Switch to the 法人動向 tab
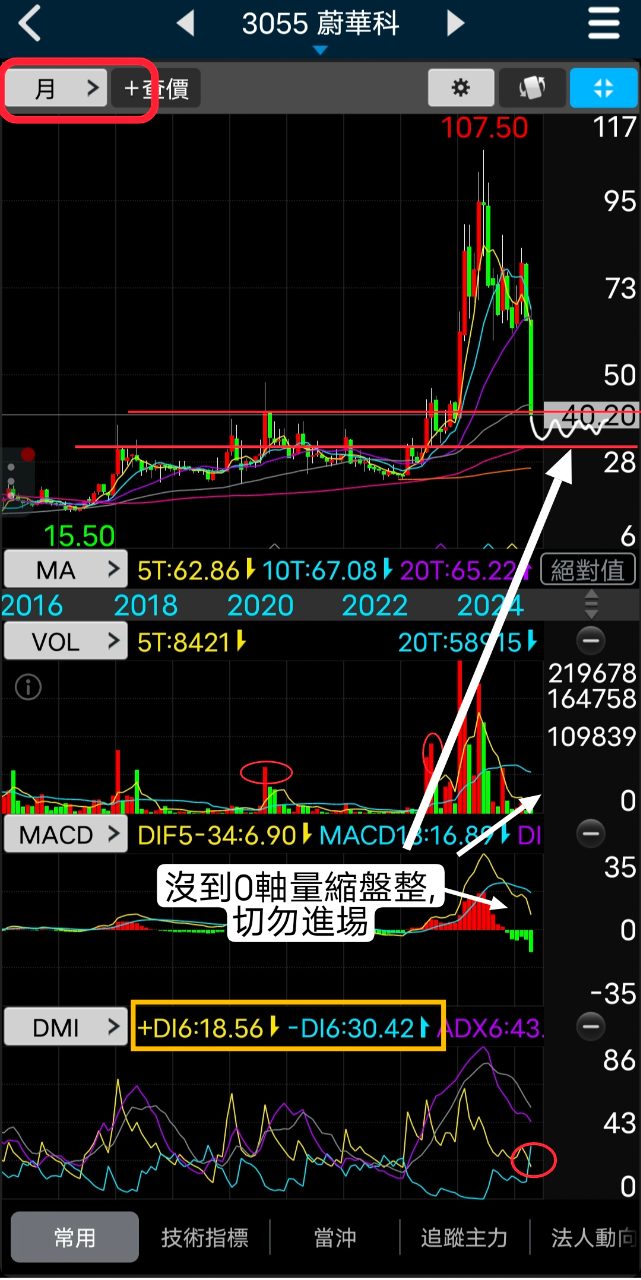 [590, 1237]
